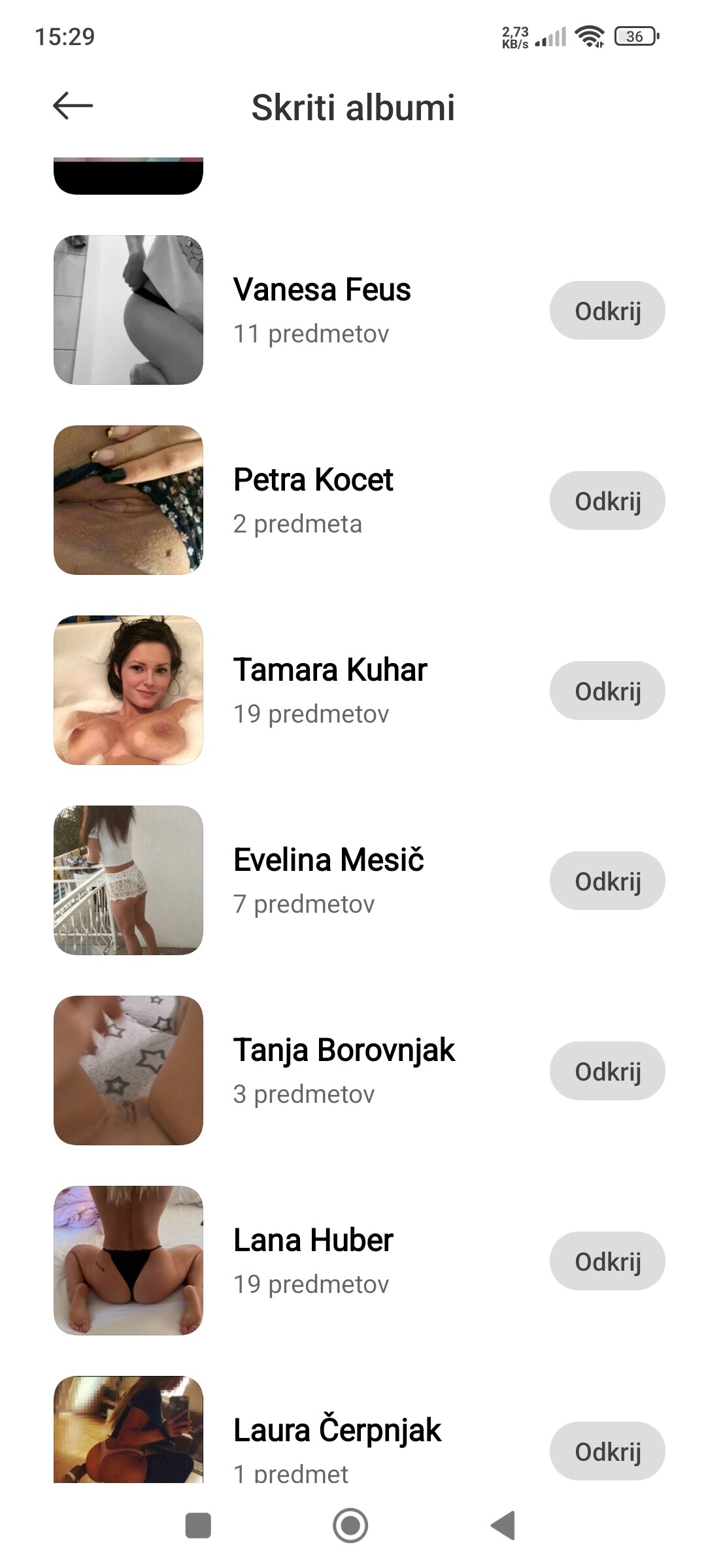Unhide the Lana Huber album
Viewport: 706px width, 1568px height.
click(607, 1262)
